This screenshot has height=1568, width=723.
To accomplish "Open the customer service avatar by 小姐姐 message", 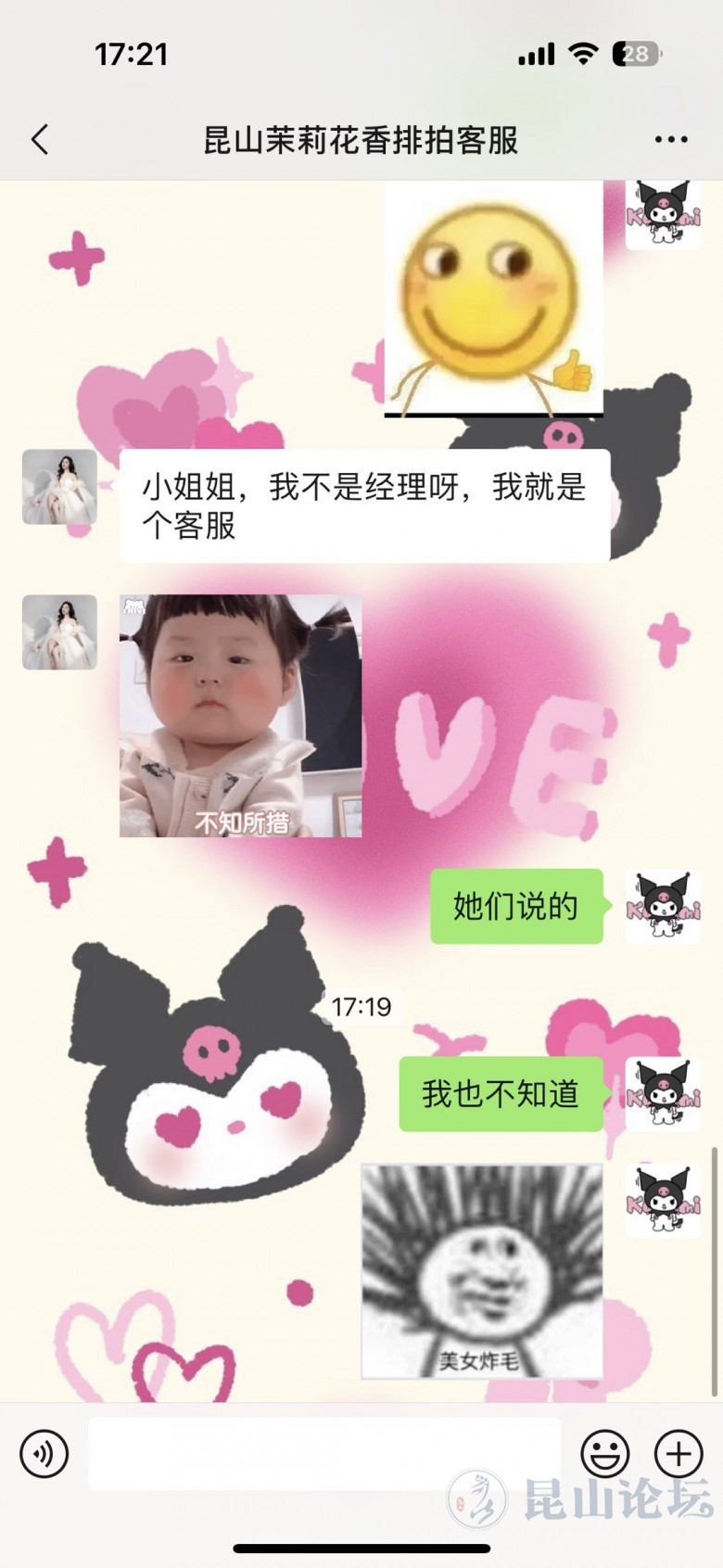I will pos(59,488).
